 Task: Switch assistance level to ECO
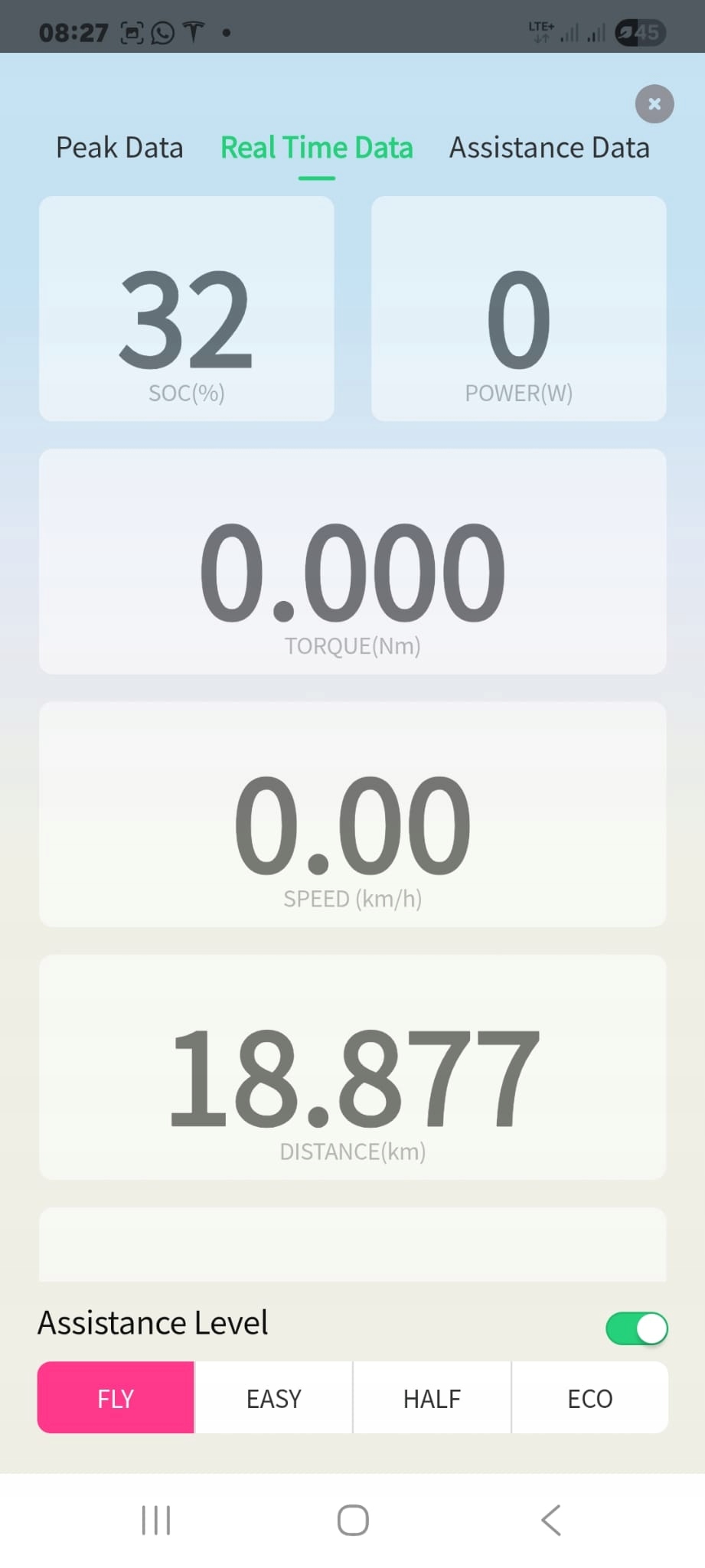(589, 1398)
